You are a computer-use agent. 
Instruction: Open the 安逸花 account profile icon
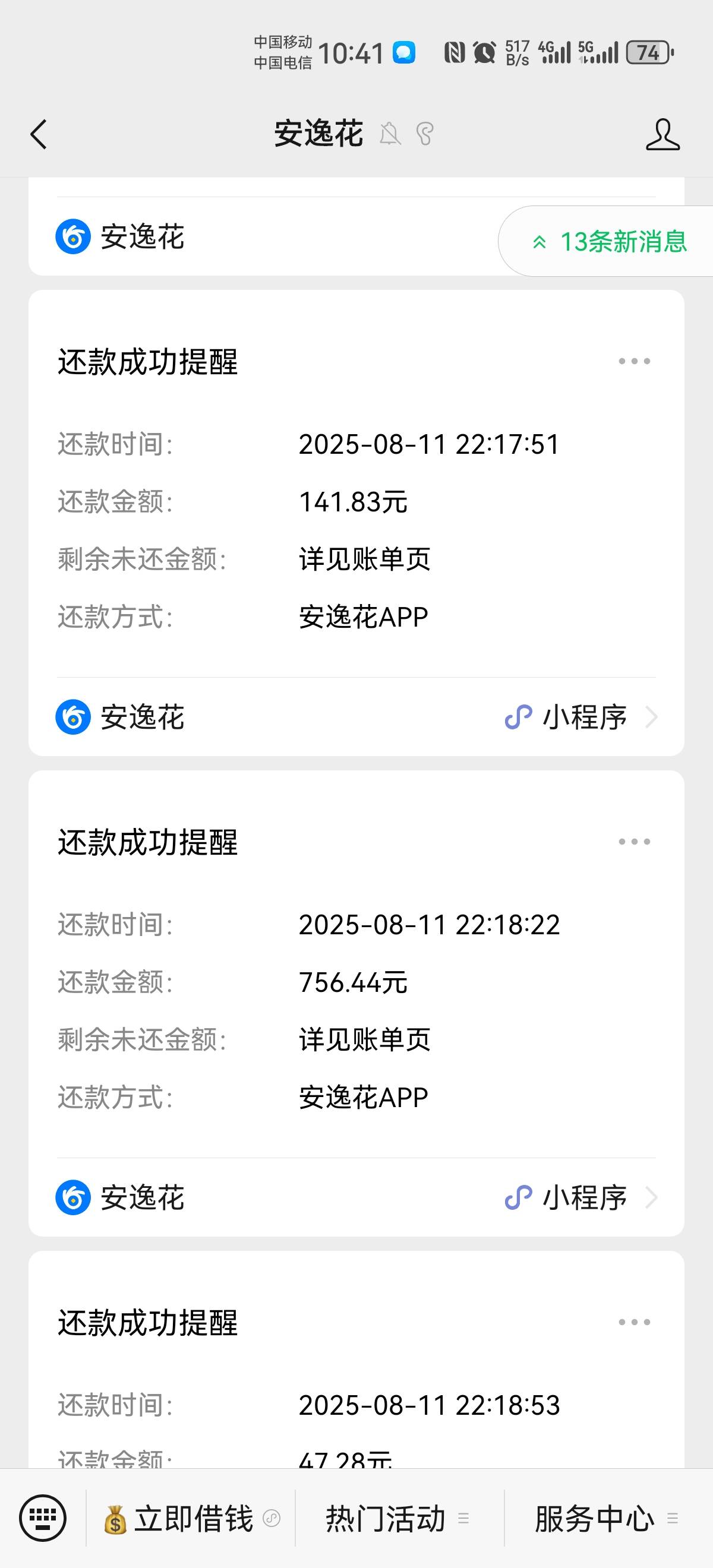tap(662, 134)
